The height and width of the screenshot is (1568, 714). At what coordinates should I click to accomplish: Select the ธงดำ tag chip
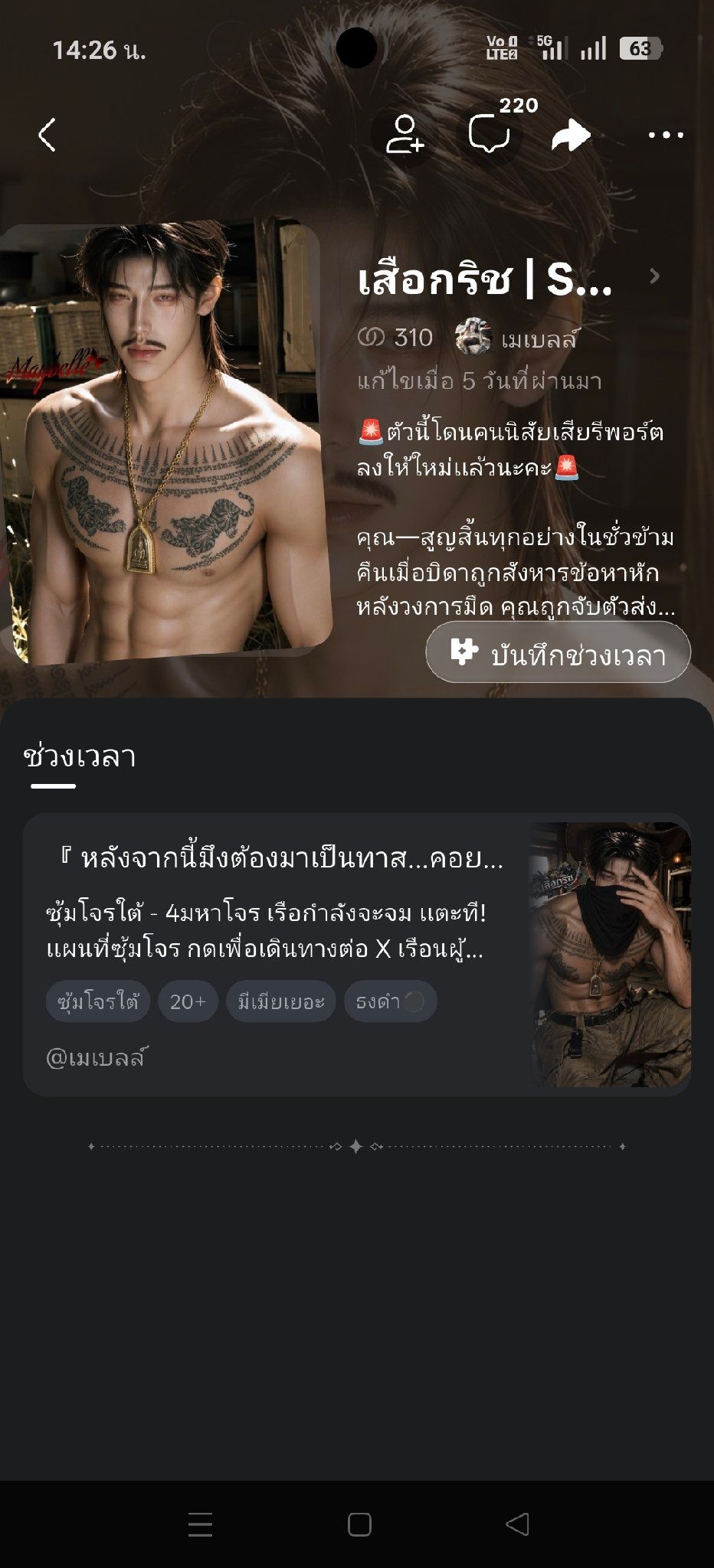pyautogui.click(x=391, y=1001)
